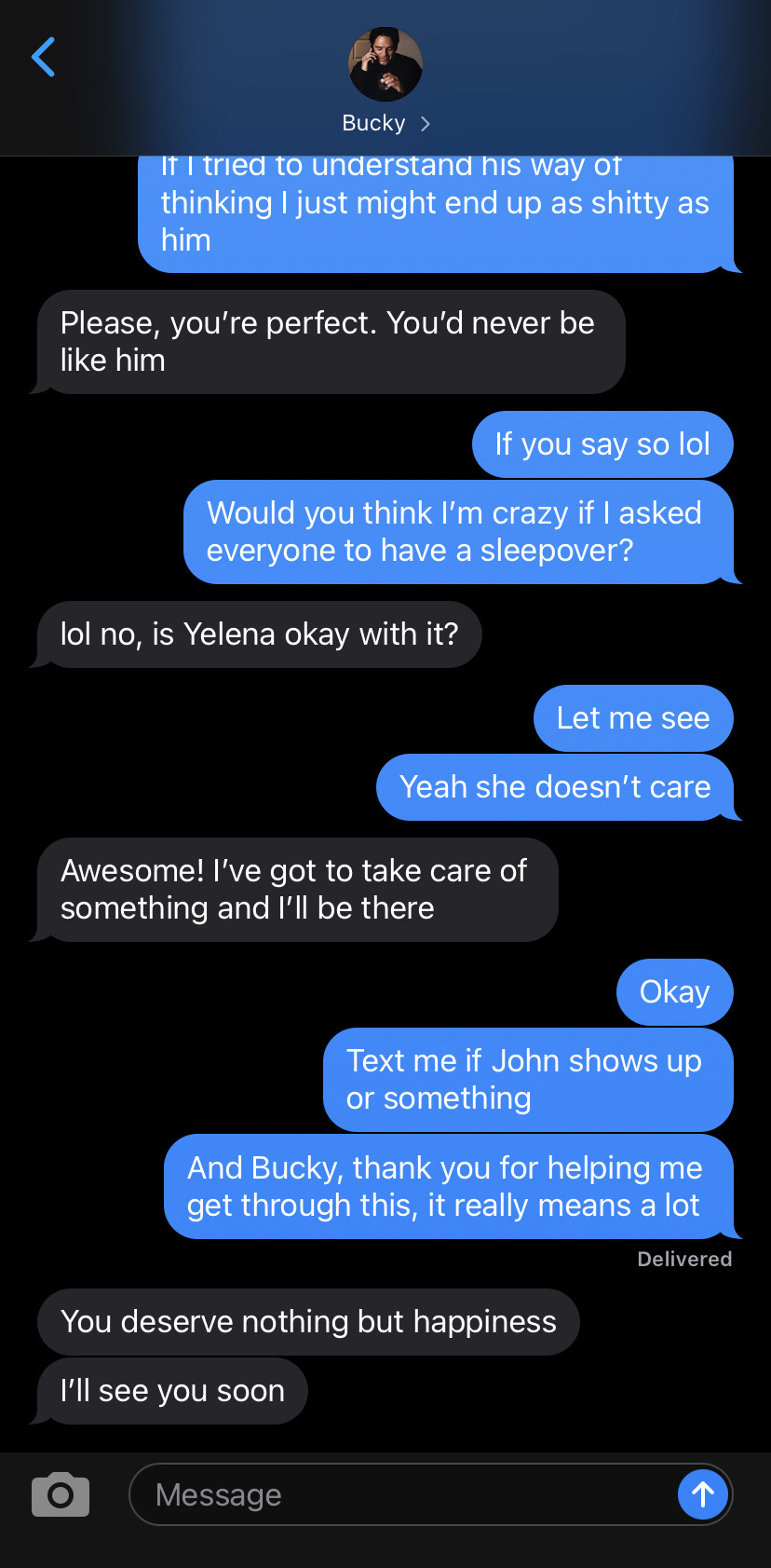Screen dimensions: 771x1568
Task: Open the camera to attach a photo
Action: [x=61, y=1495]
